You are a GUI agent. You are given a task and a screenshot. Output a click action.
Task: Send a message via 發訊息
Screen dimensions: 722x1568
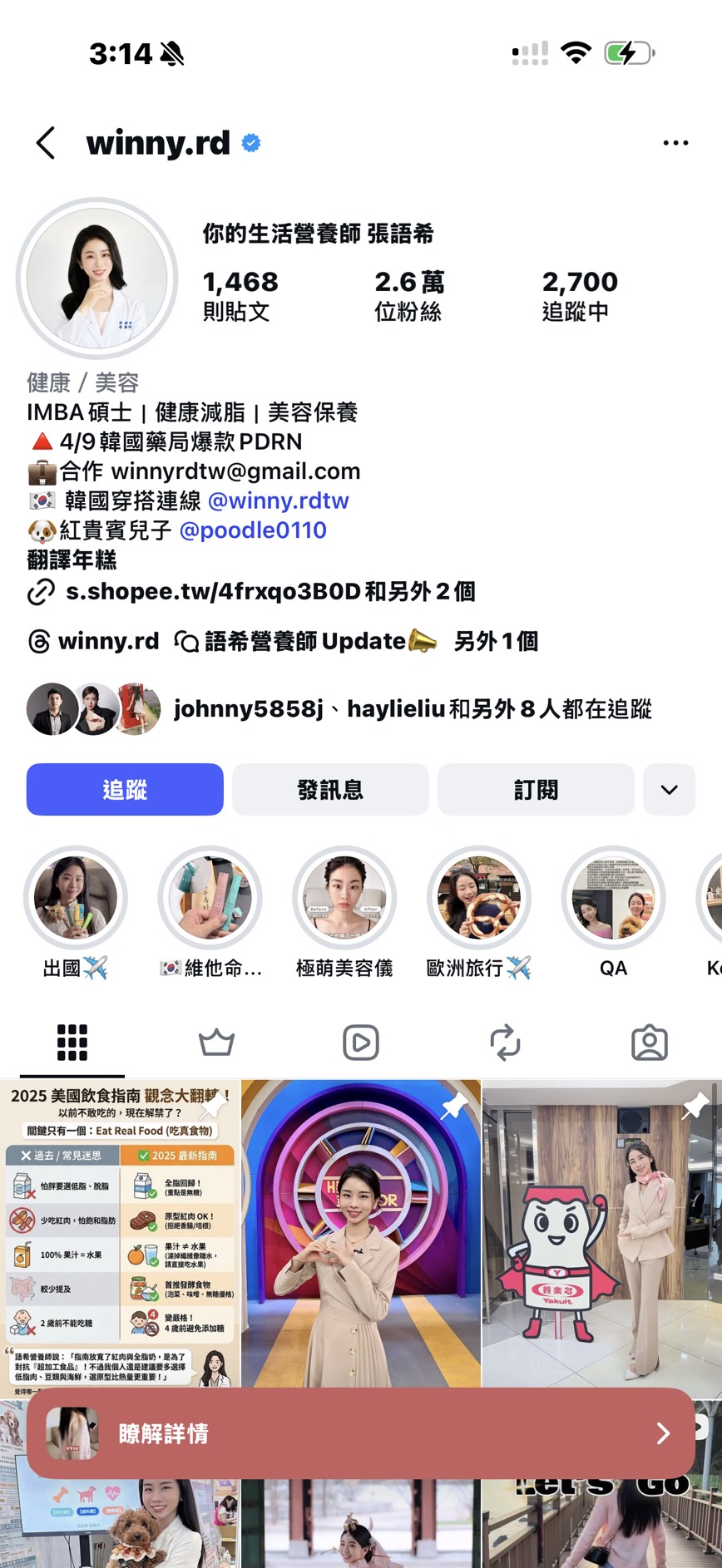pyautogui.click(x=330, y=789)
